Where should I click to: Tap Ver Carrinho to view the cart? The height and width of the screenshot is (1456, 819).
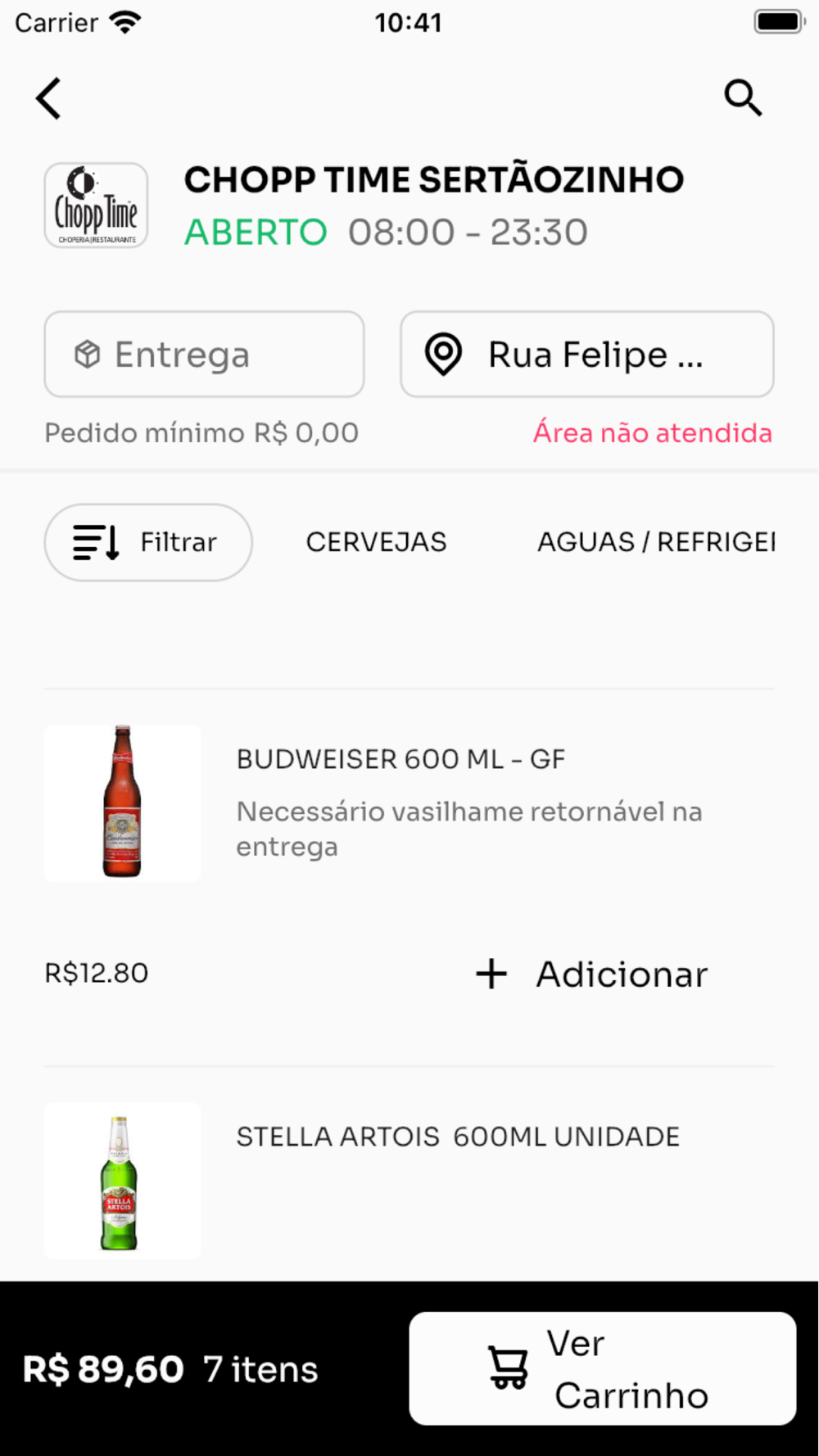click(602, 1368)
